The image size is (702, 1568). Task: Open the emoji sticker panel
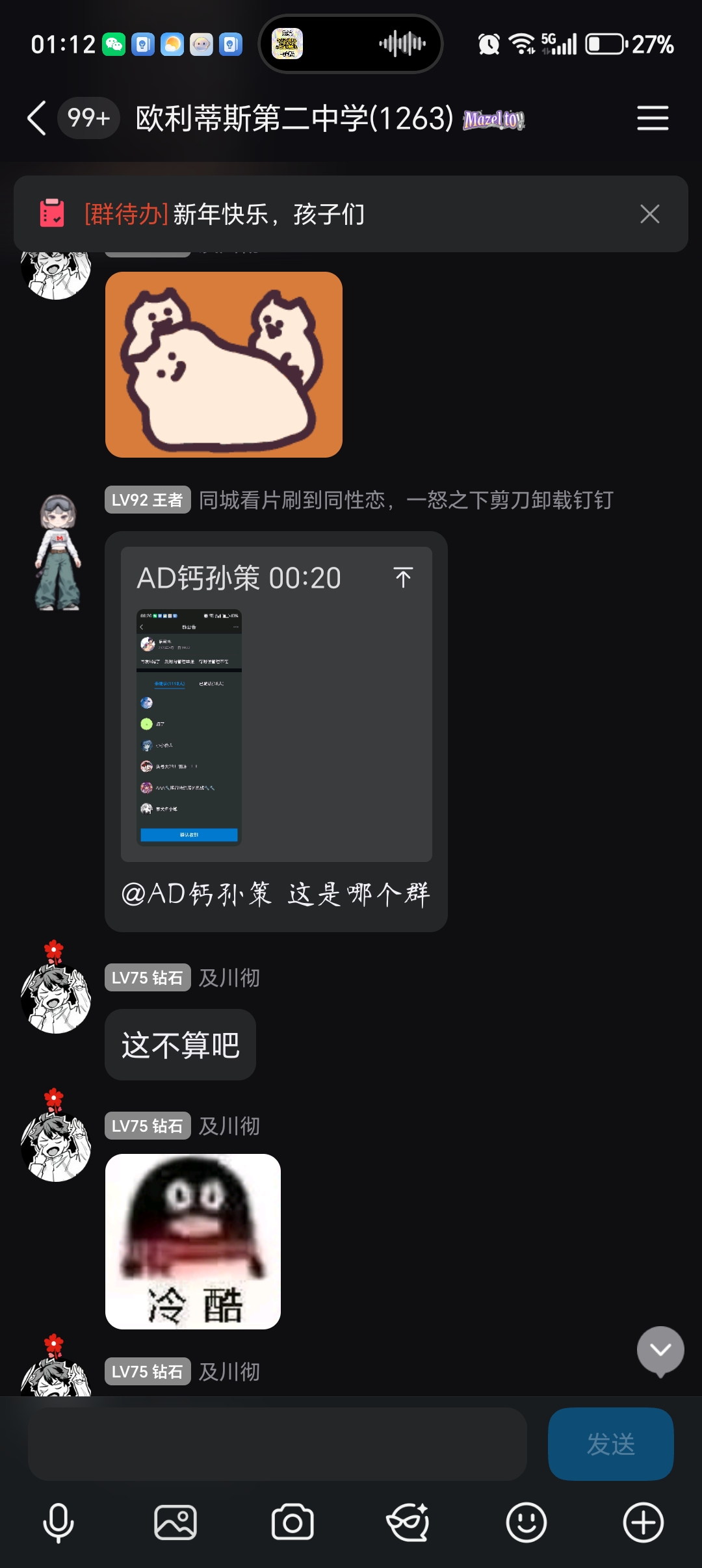pos(526,1522)
